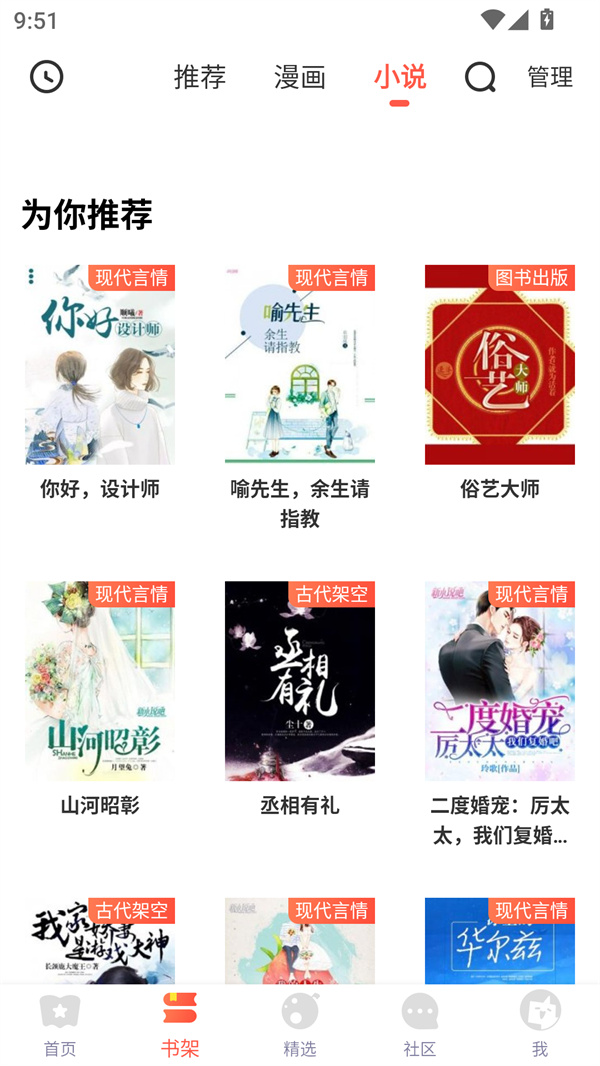Switch to the 精选 tab
This screenshot has height=1066, width=600.
[x=300, y=1024]
